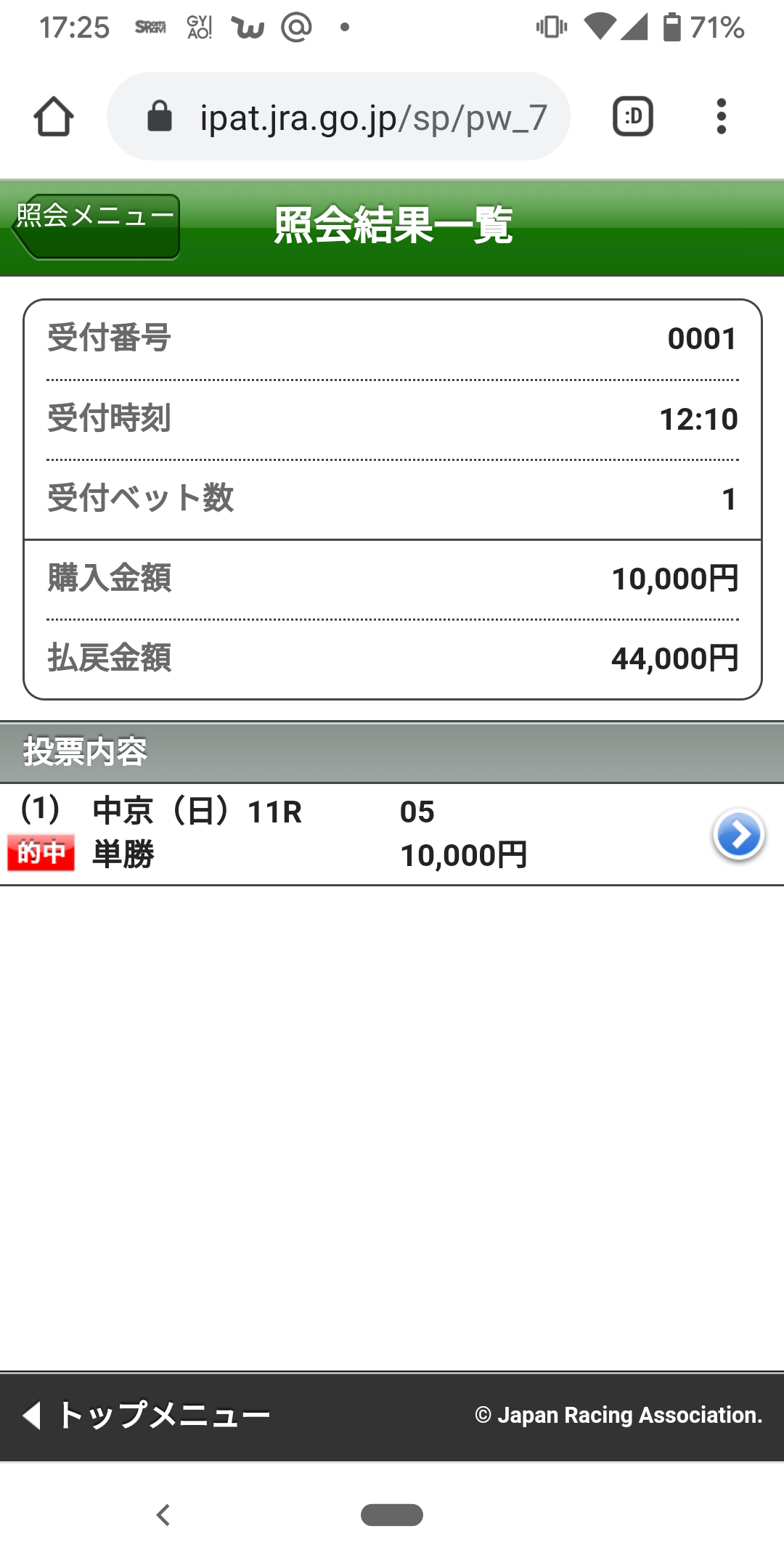
Task: Tap the 払戻金額 44,000円 row
Action: pyautogui.click(x=392, y=659)
